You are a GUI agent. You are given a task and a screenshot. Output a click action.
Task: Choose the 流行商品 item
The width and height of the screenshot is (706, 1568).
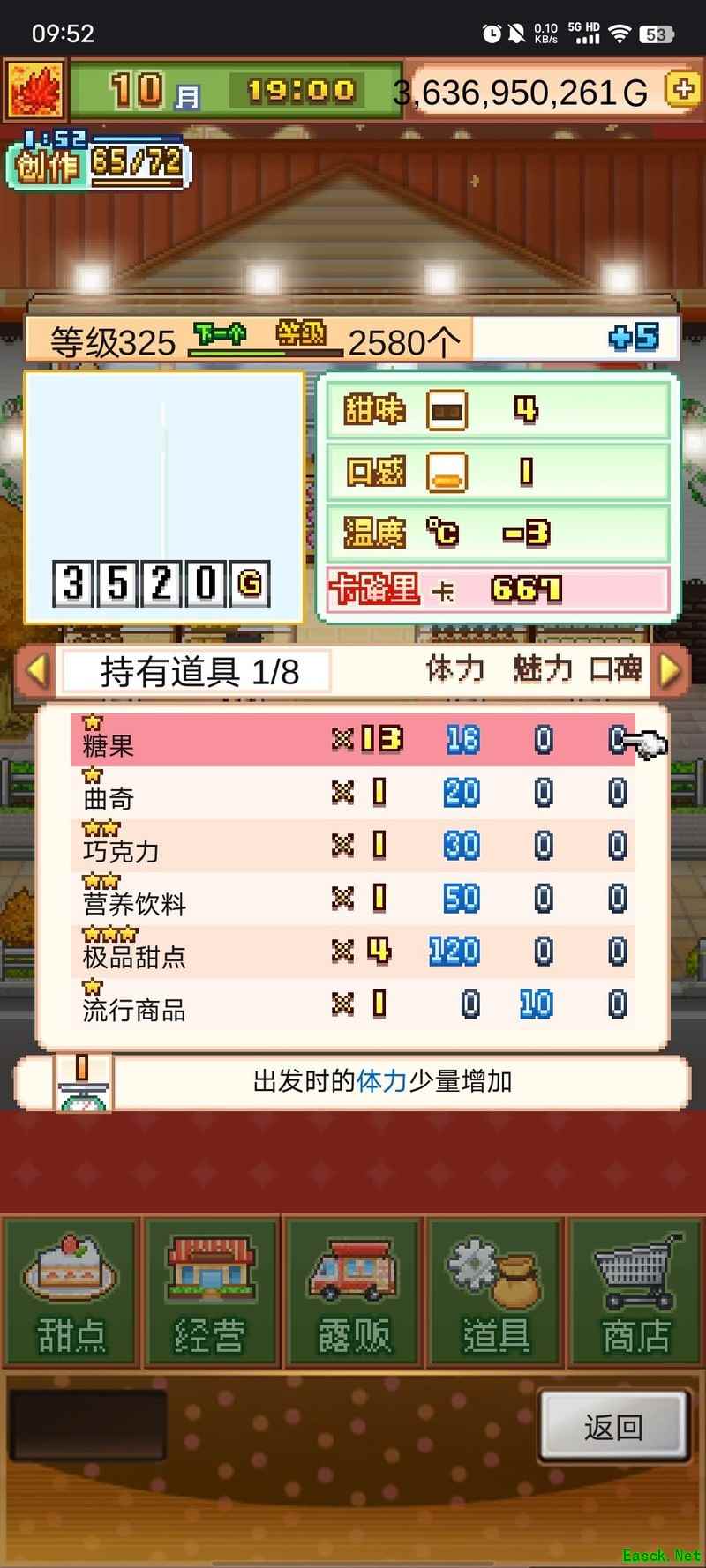pos(353,1004)
